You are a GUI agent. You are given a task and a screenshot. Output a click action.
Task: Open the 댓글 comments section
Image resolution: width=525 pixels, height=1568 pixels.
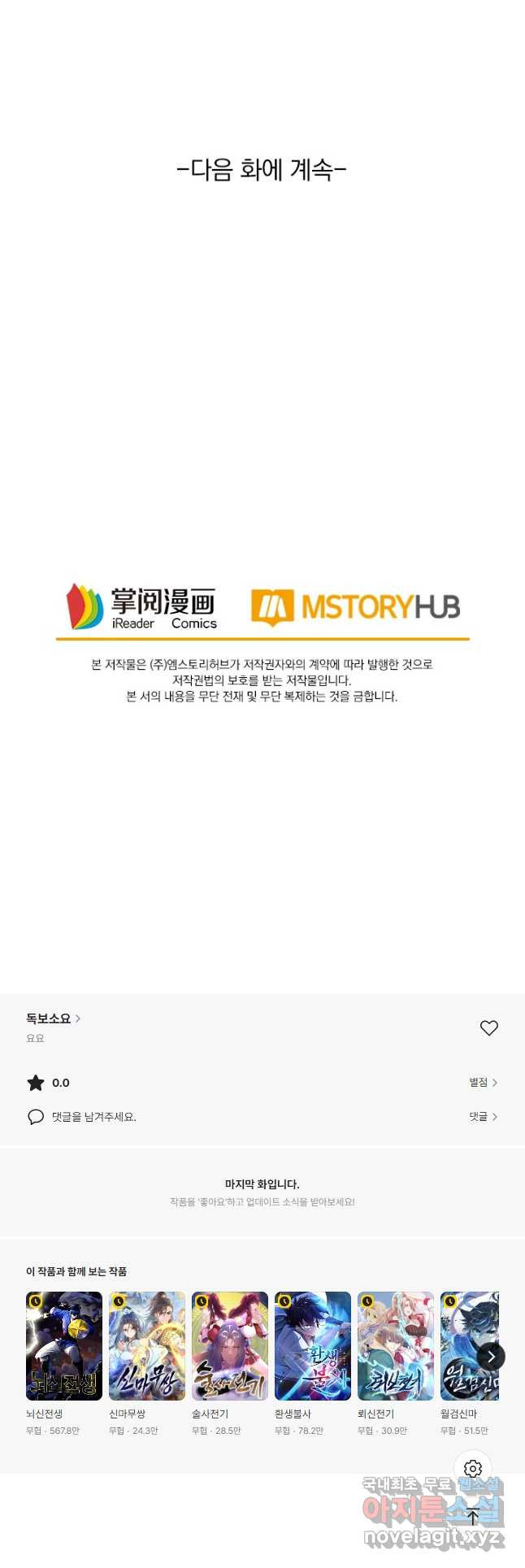click(483, 1116)
